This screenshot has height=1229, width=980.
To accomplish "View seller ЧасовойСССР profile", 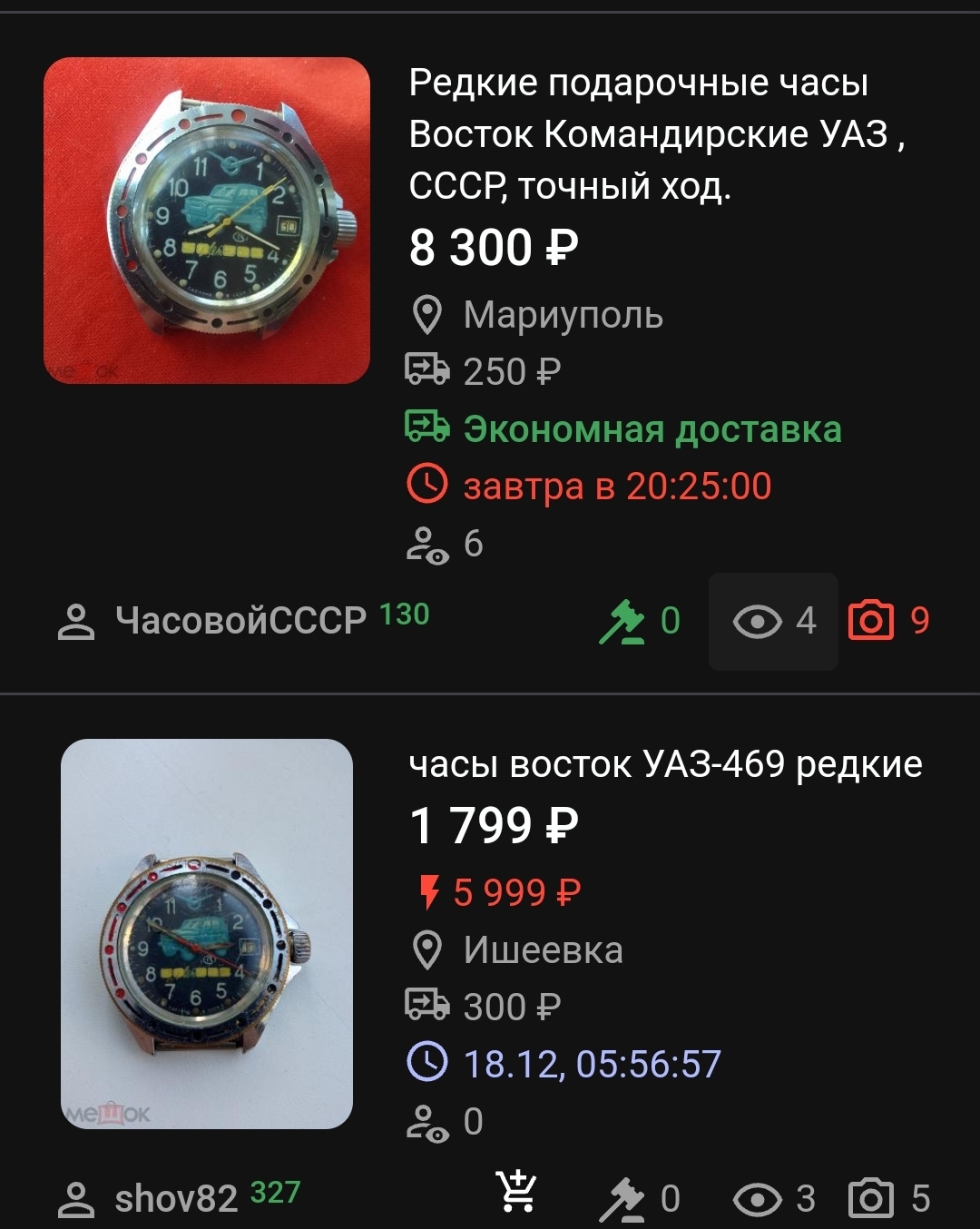I will click(240, 621).
